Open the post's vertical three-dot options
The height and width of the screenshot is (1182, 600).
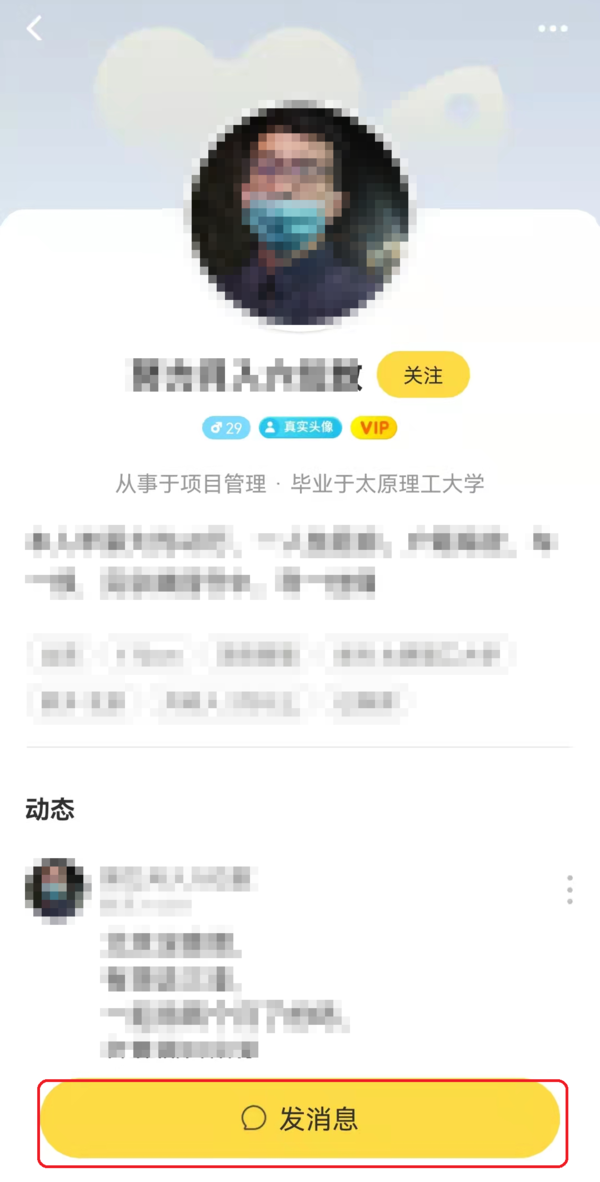tap(569, 889)
